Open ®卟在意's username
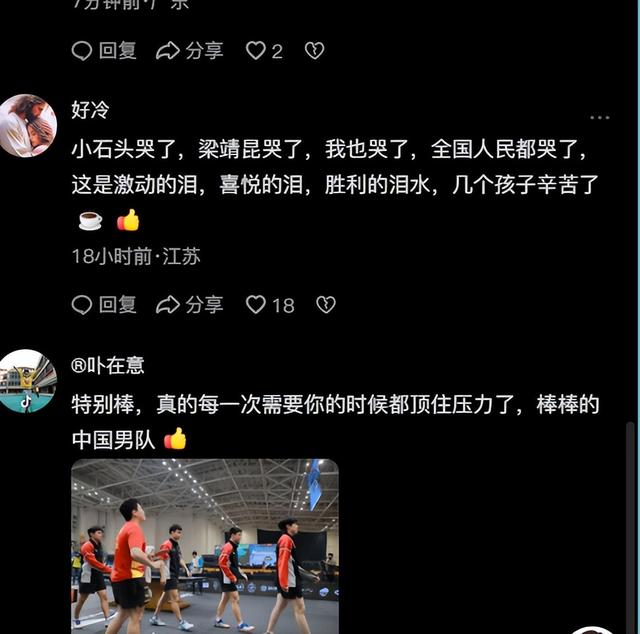Screen dimensions: 640x634 click(115, 366)
